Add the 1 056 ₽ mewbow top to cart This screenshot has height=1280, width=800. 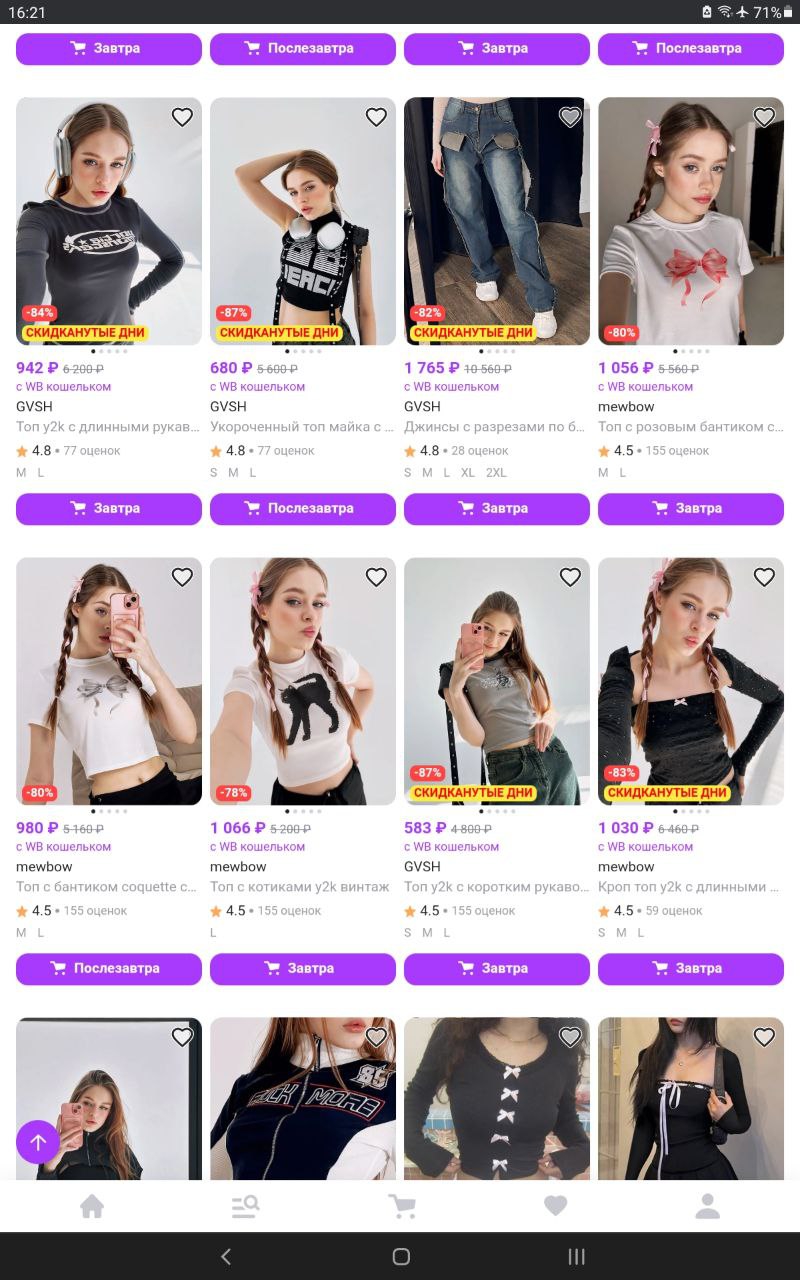691,508
